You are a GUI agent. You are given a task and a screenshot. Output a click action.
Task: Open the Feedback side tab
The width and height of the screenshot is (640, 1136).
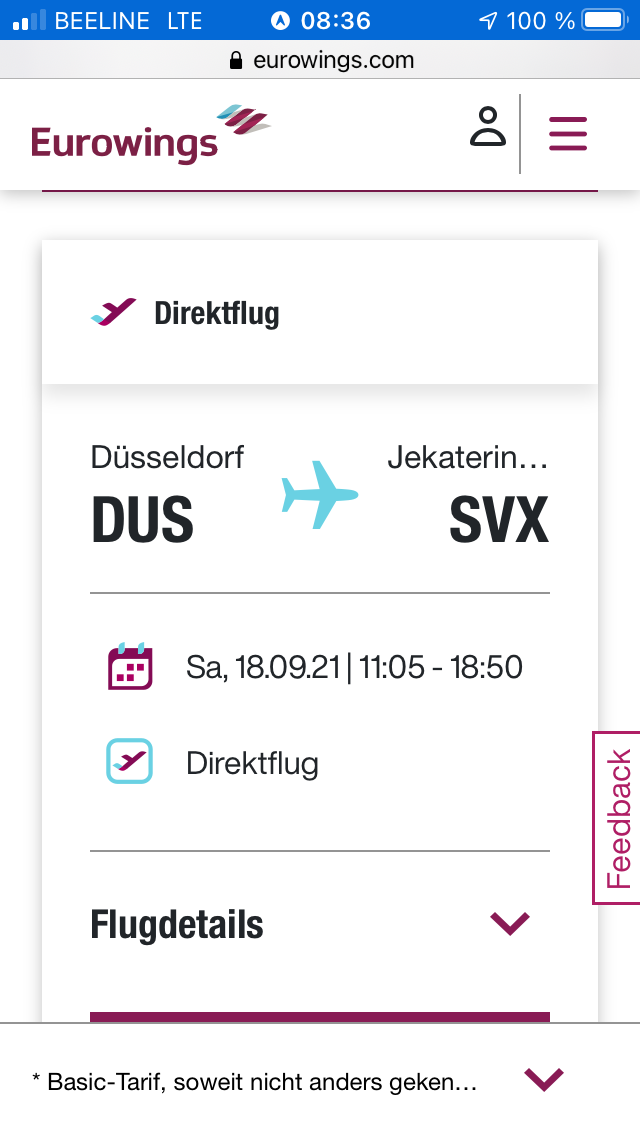click(618, 818)
